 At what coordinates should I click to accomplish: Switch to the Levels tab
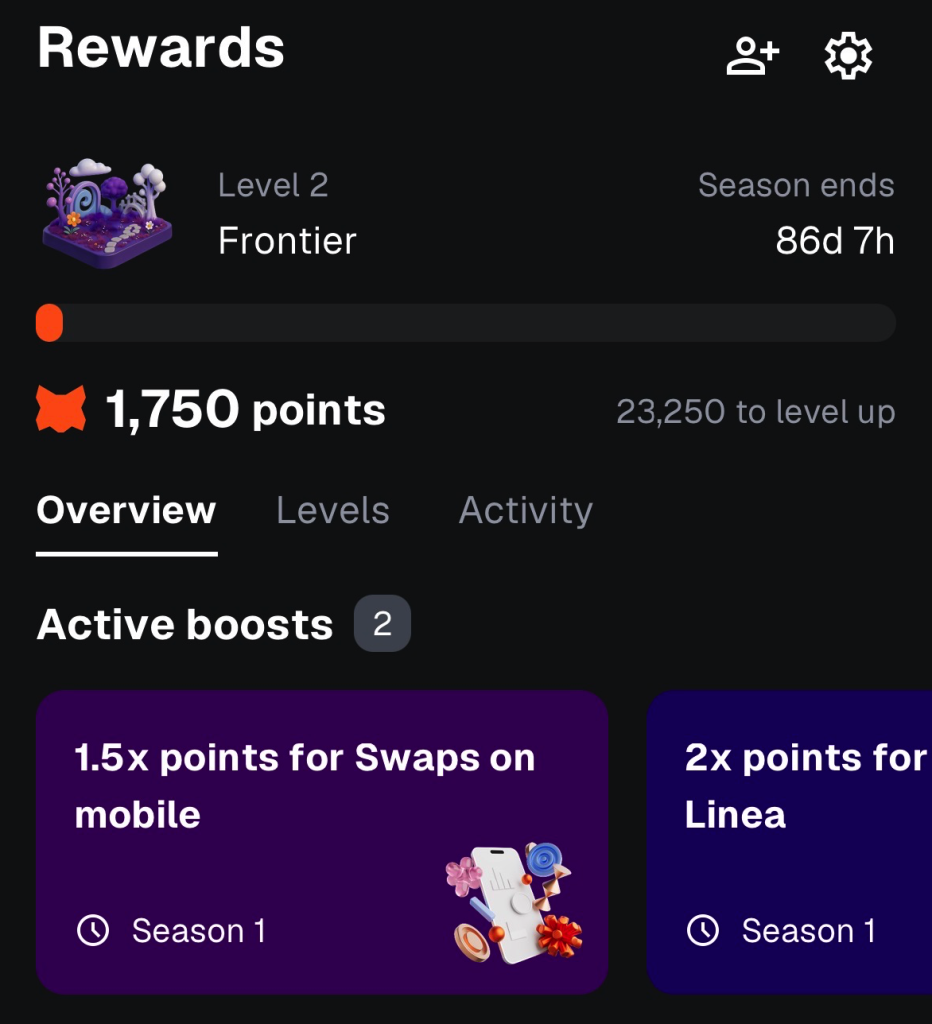point(332,511)
